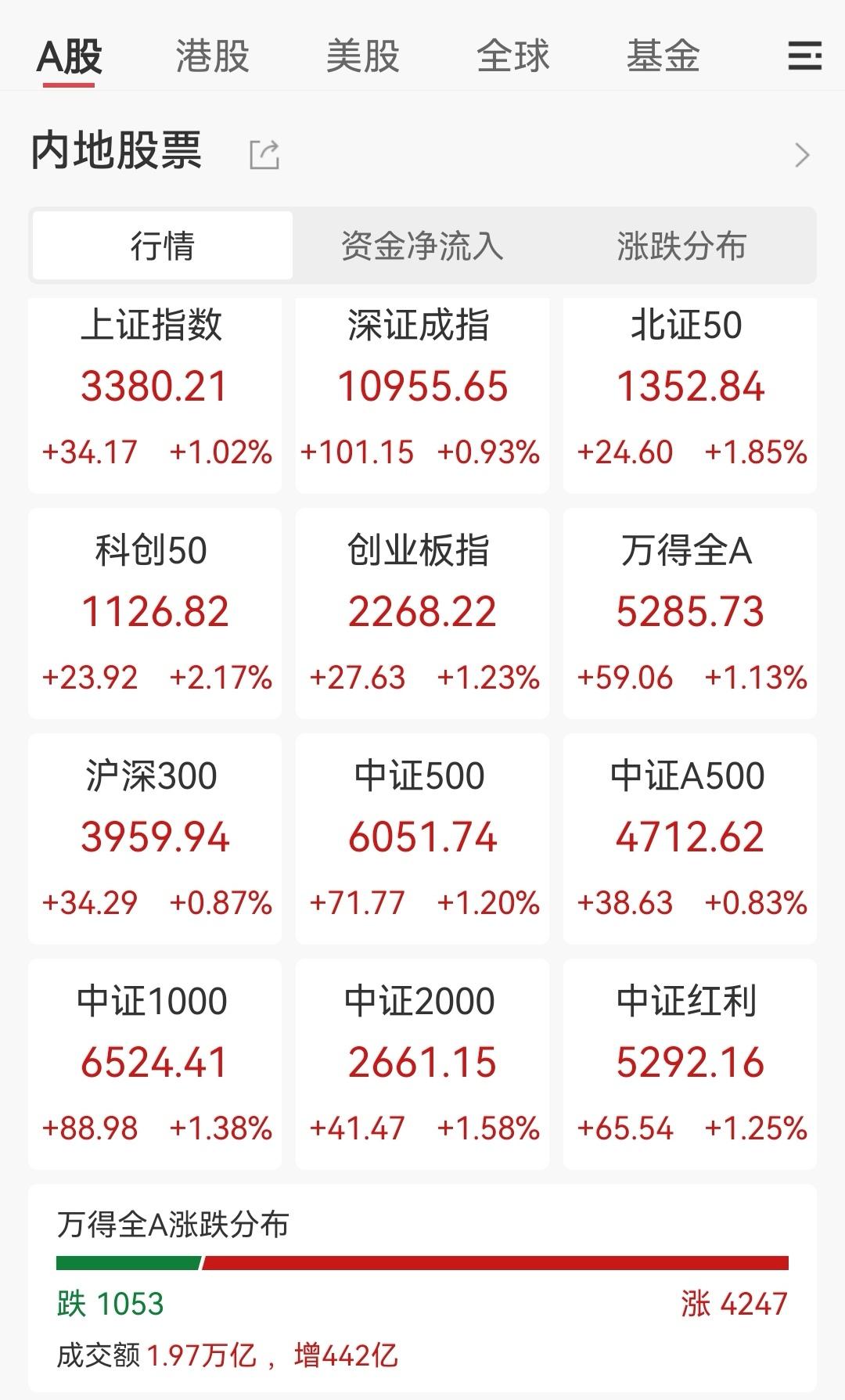View 中证2000 index details

tap(422, 1063)
